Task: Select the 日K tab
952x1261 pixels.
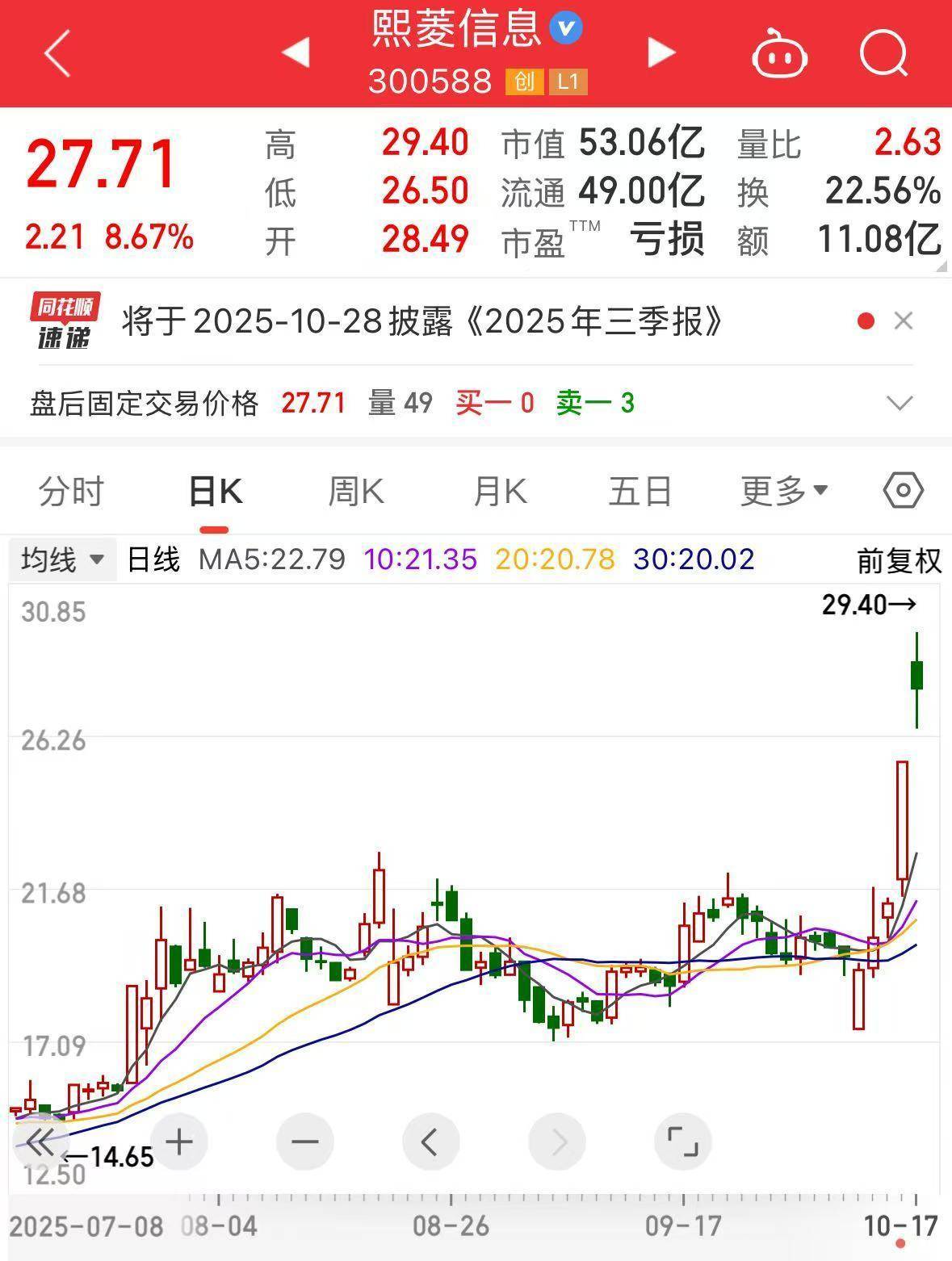Action: [215, 492]
